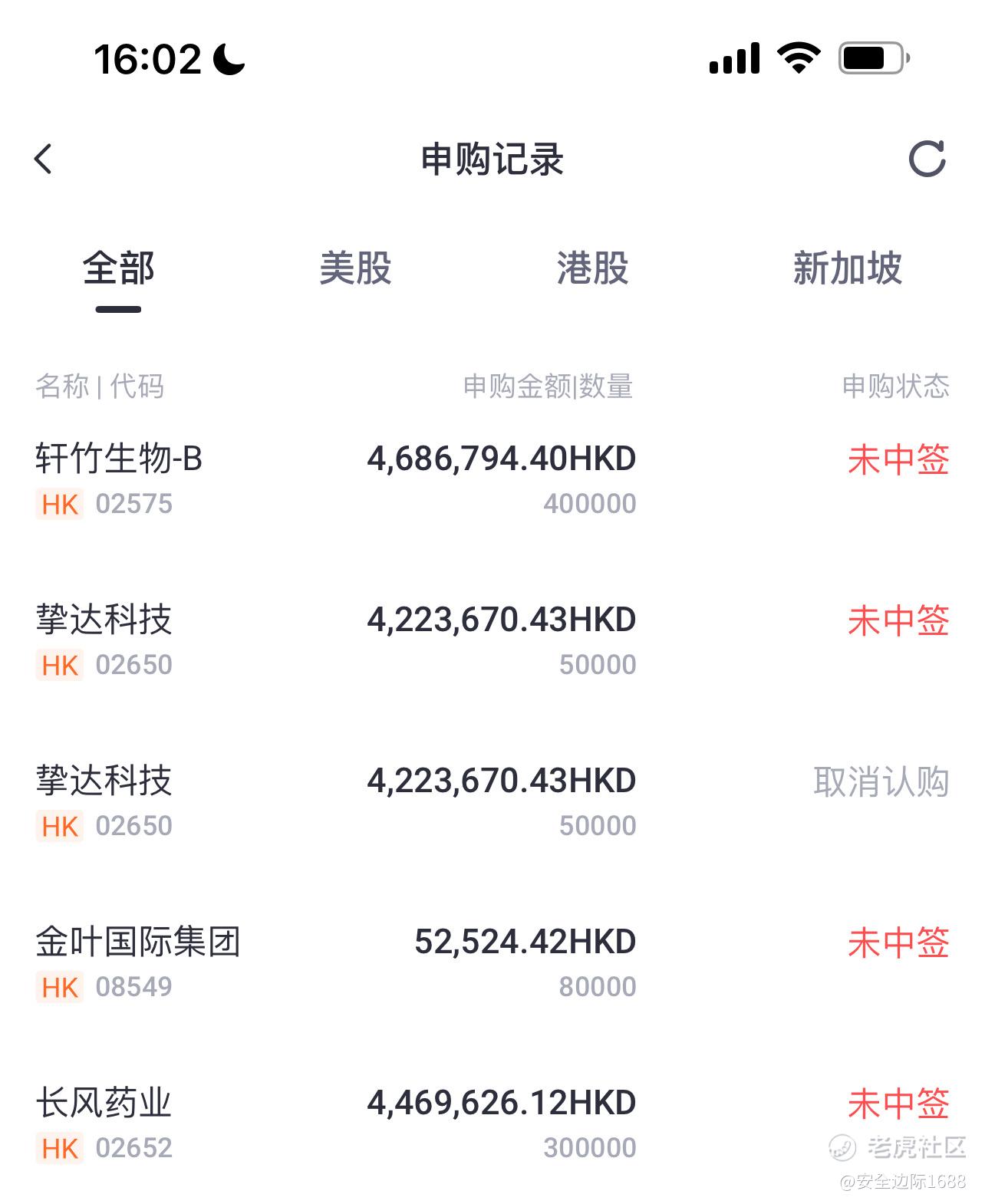Screen dimensions: 985x1204
Task: Go back from 申购记录 page
Action: (44, 160)
